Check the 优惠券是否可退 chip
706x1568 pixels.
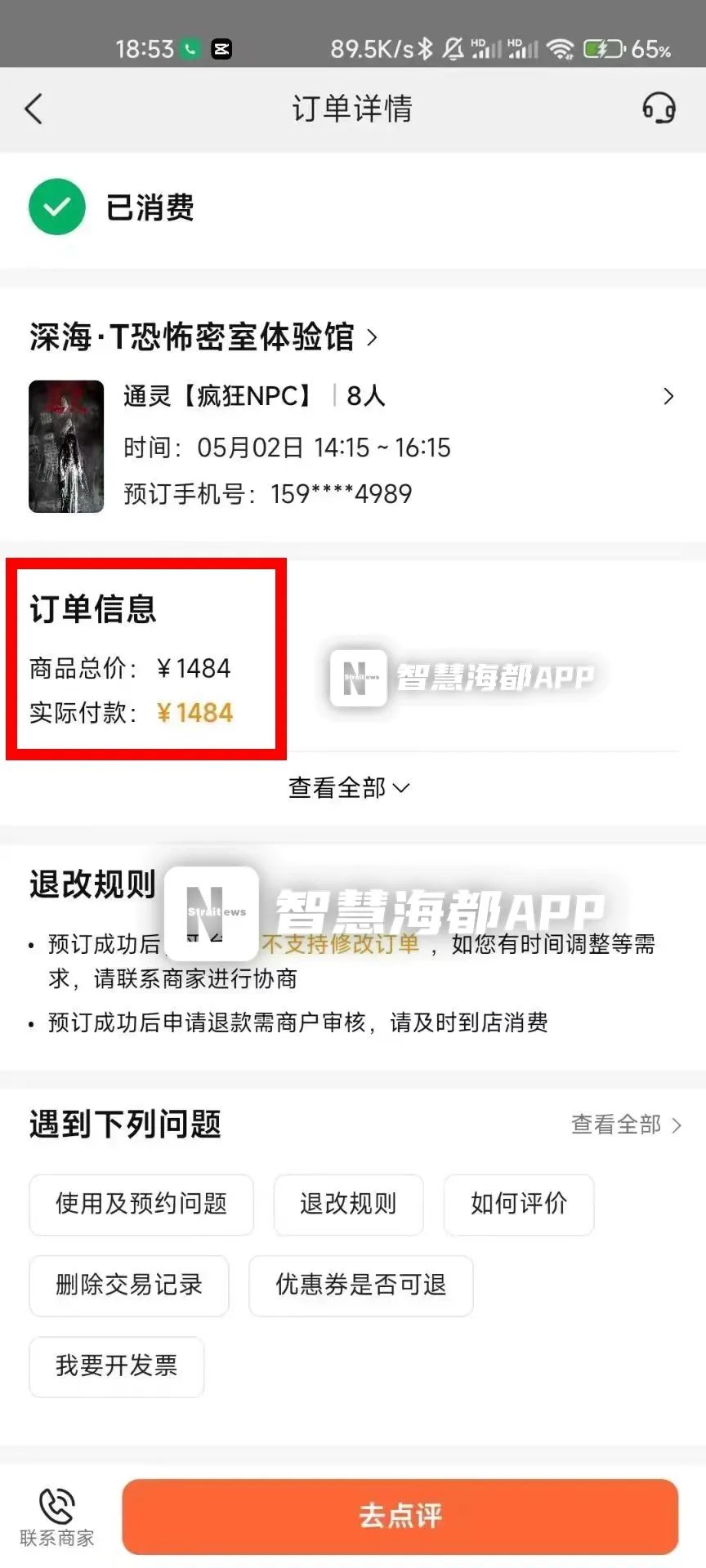360,1285
